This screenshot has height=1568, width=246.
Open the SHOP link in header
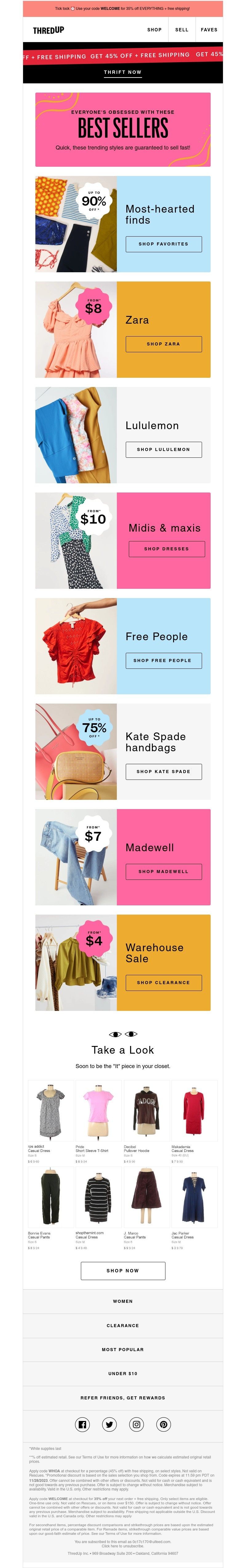click(x=154, y=29)
